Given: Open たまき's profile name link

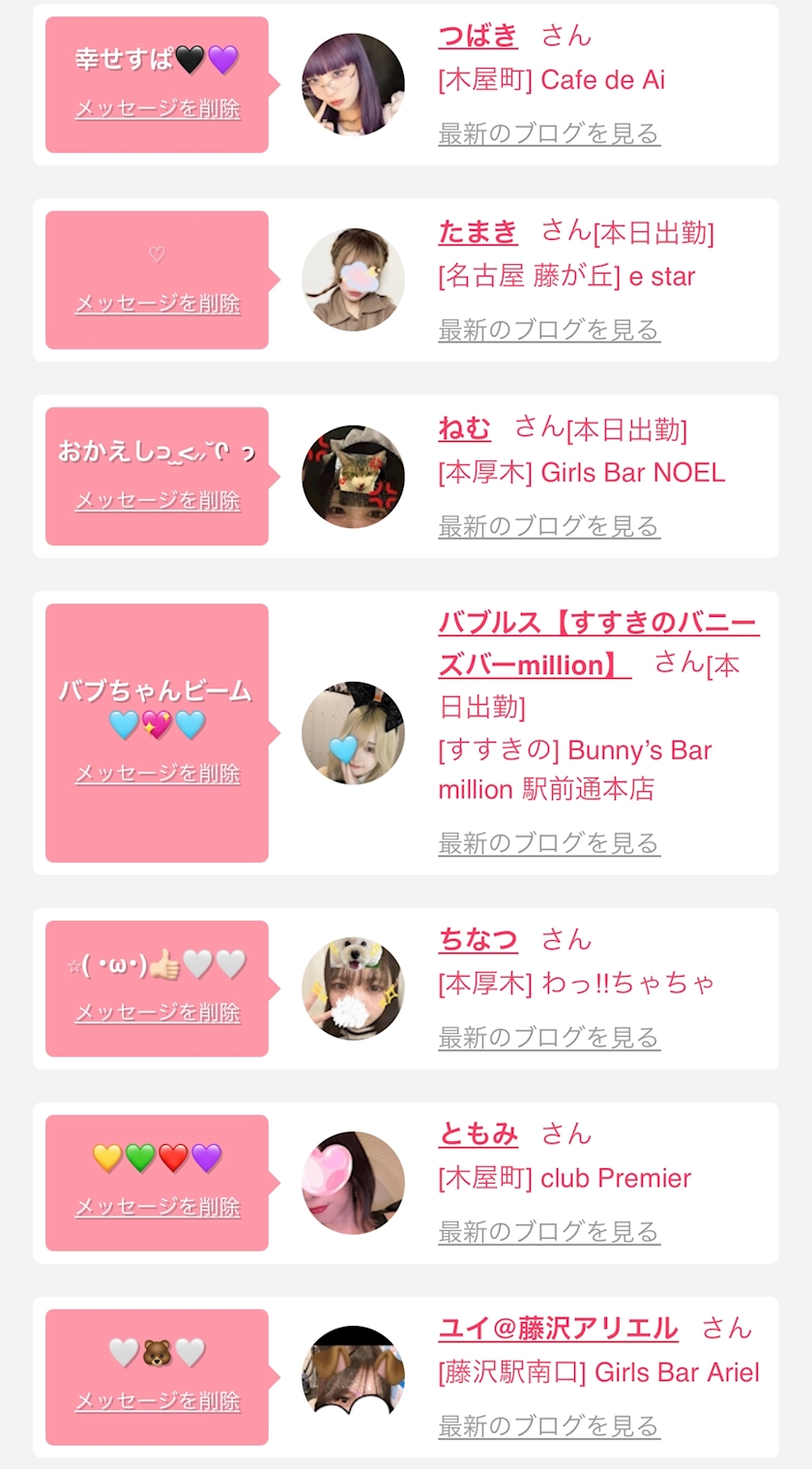Looking at the screenshot, I should (478, 232).
